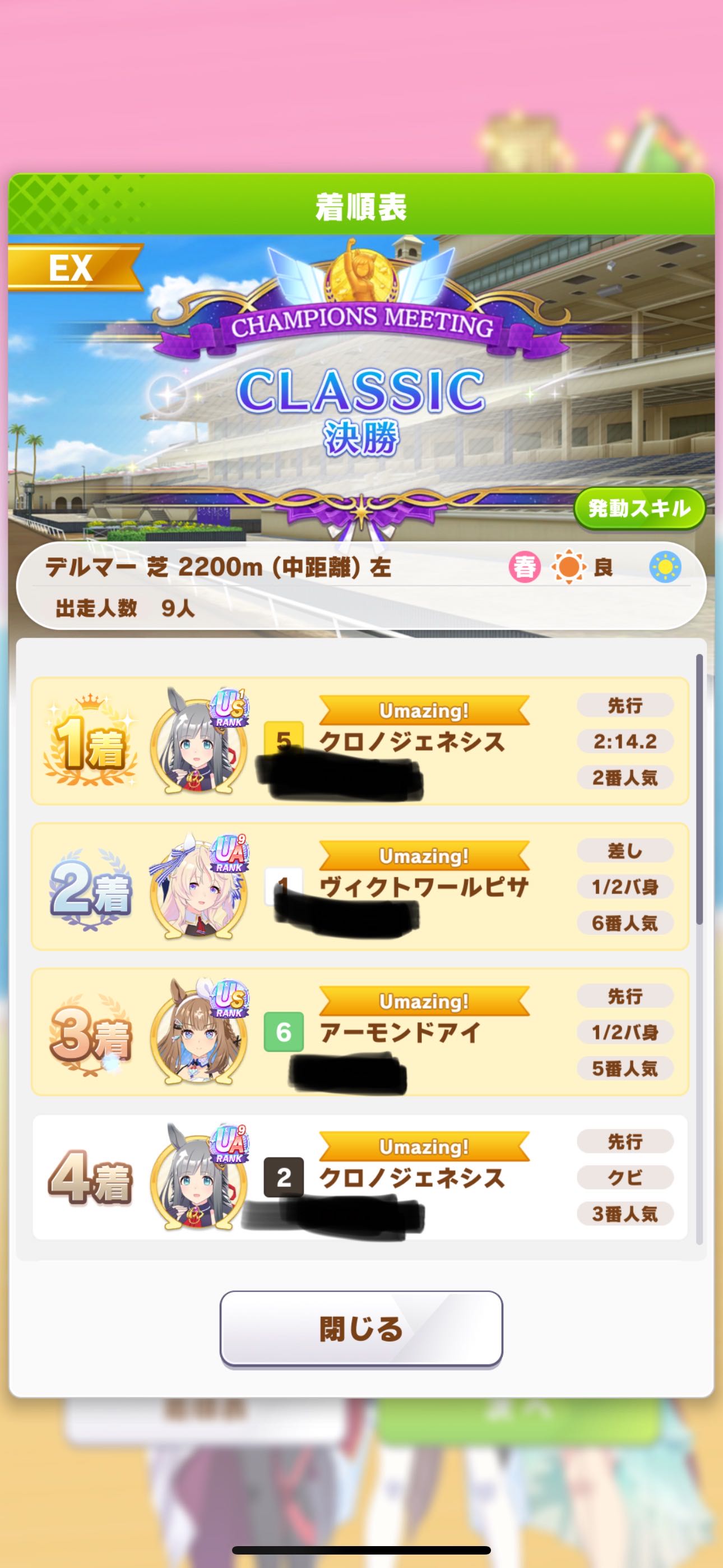This screenshot has width=723, height=1568.
Task: View 2着 ヴィクトワールピサ result entry
Action: pos(360,886)
